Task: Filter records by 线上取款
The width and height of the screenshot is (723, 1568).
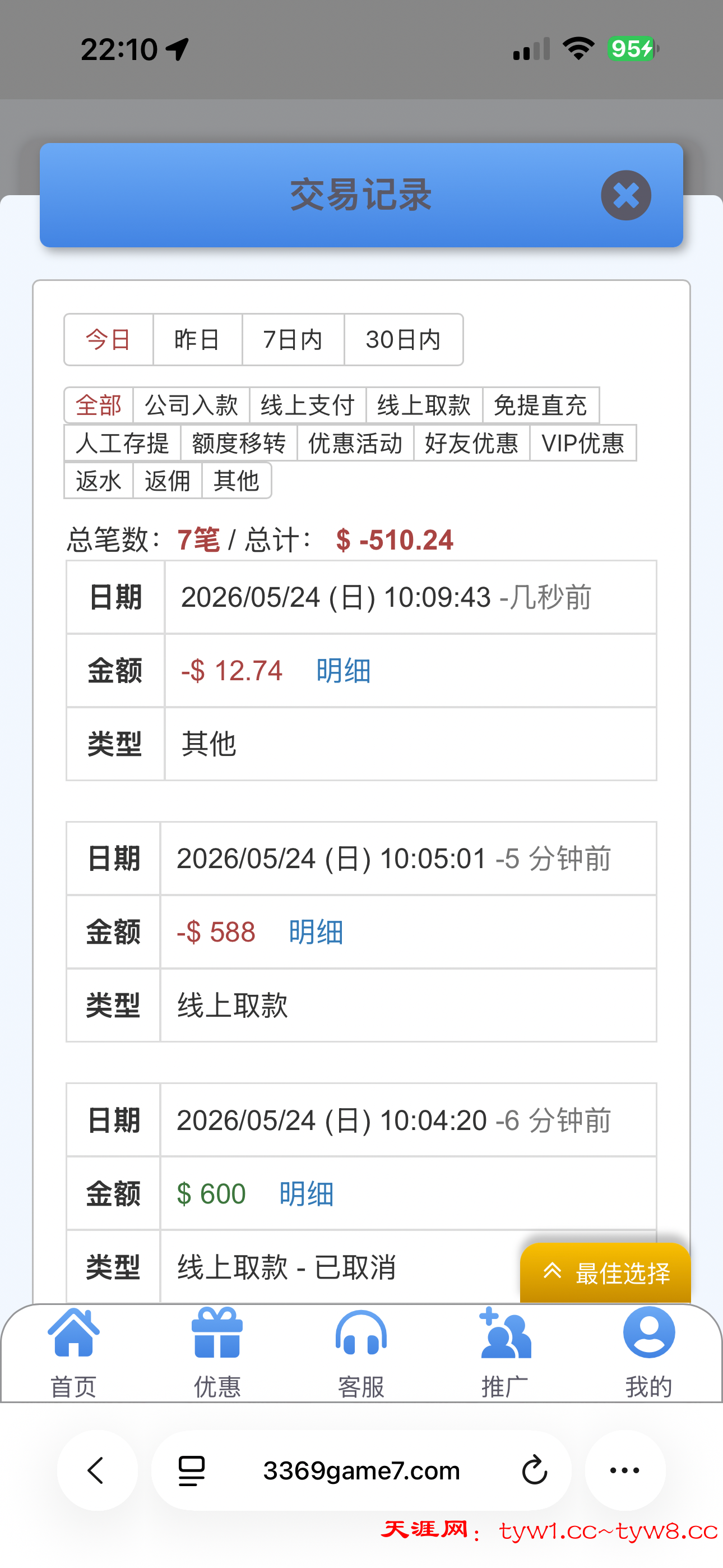Action: click(424, 405)
